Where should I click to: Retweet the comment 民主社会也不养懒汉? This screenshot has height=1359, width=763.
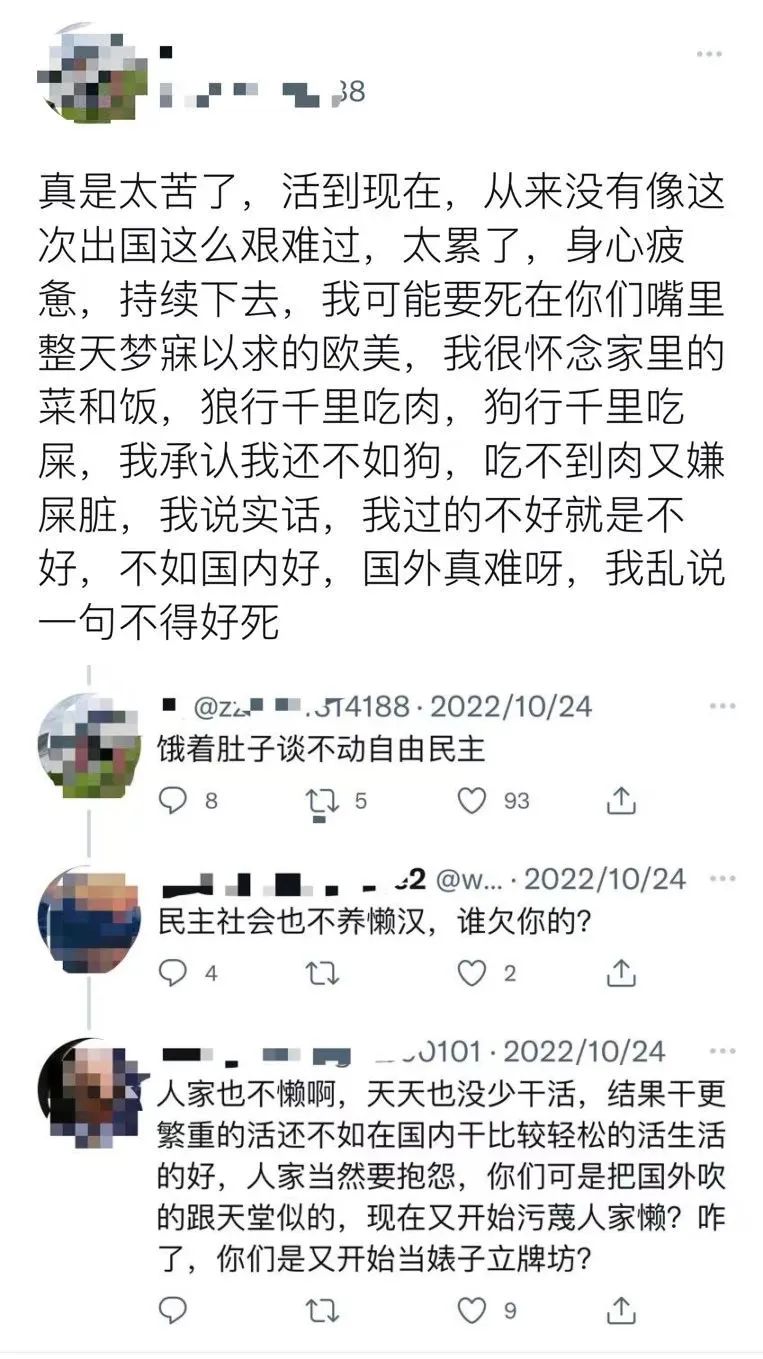pyautogui.click(x=322, y=972)
